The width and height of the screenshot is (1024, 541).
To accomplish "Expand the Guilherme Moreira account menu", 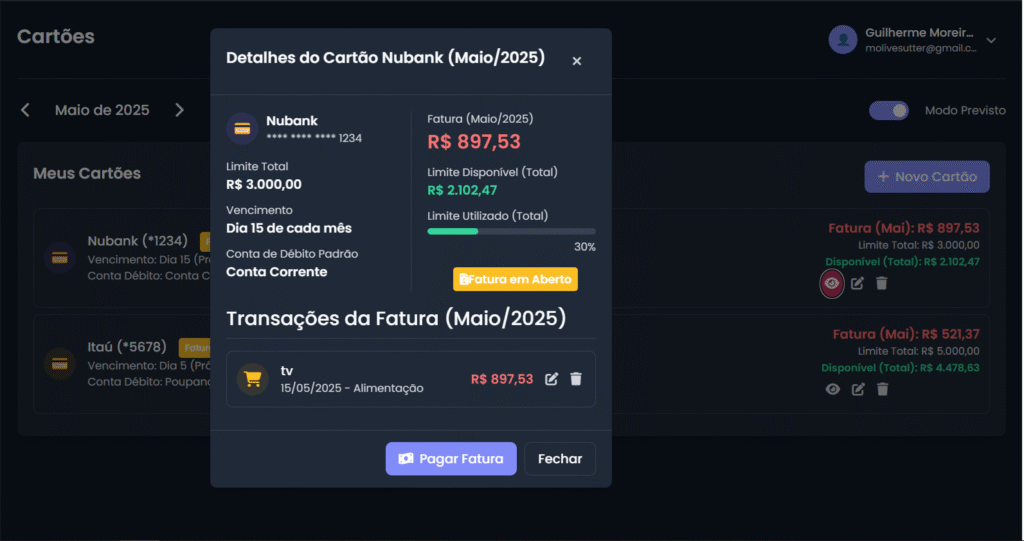I will click(x=991, y=40).
